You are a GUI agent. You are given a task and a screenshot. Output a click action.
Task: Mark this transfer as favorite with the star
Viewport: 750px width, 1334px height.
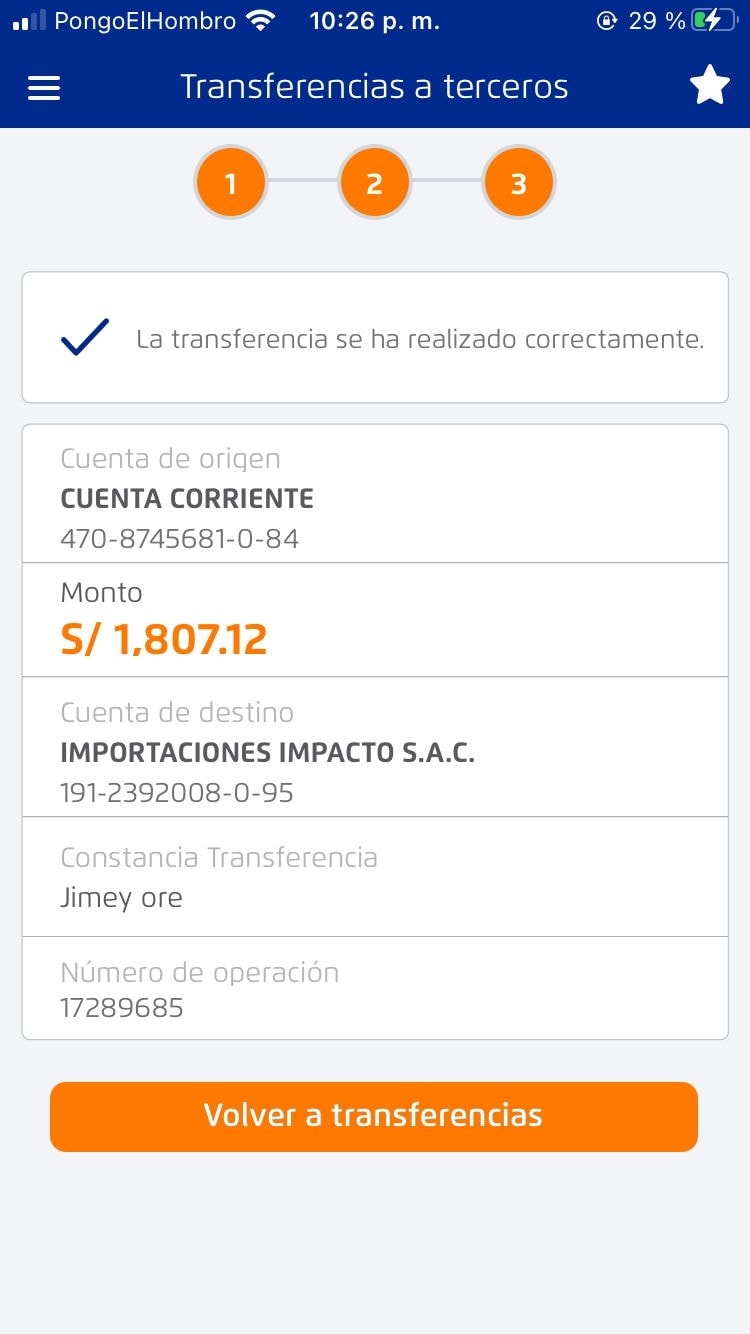709,86
